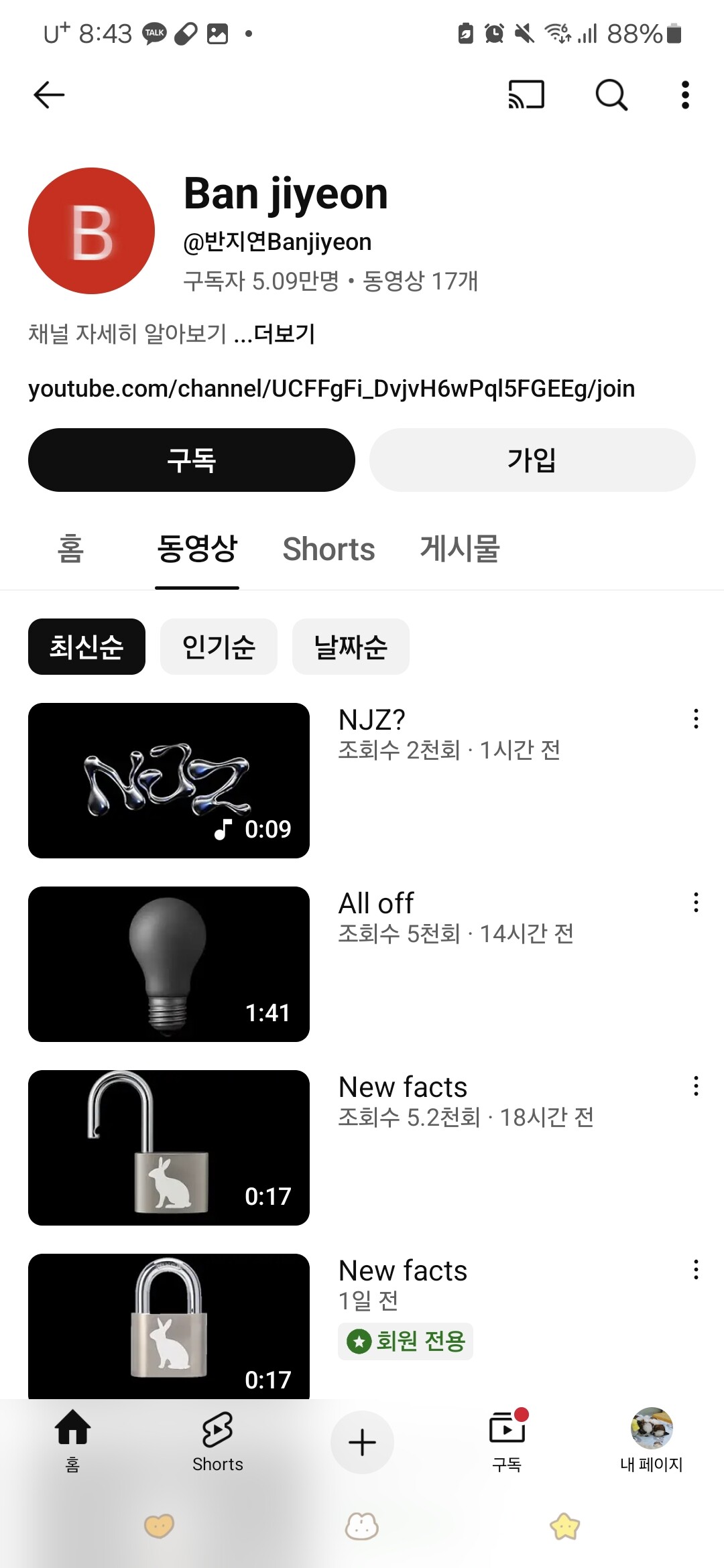Screen dimensions: 724x1568
Task: Go back using the top arrow
Action: pyautogui.click(x=49, y=94)
